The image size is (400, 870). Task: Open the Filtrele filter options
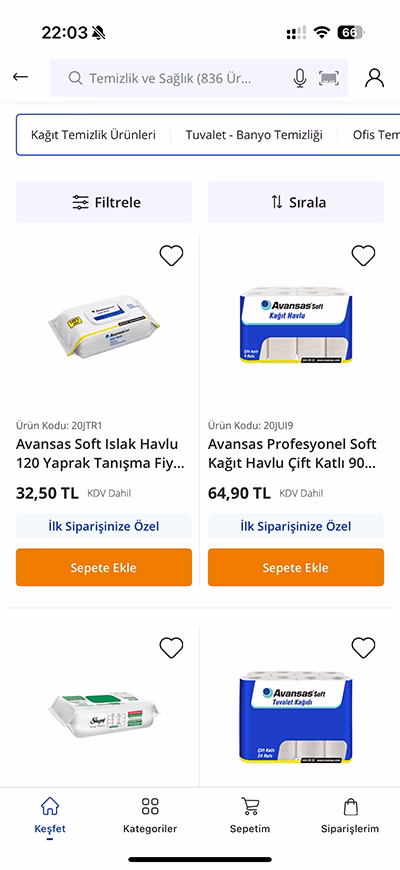tap(104, 202)
